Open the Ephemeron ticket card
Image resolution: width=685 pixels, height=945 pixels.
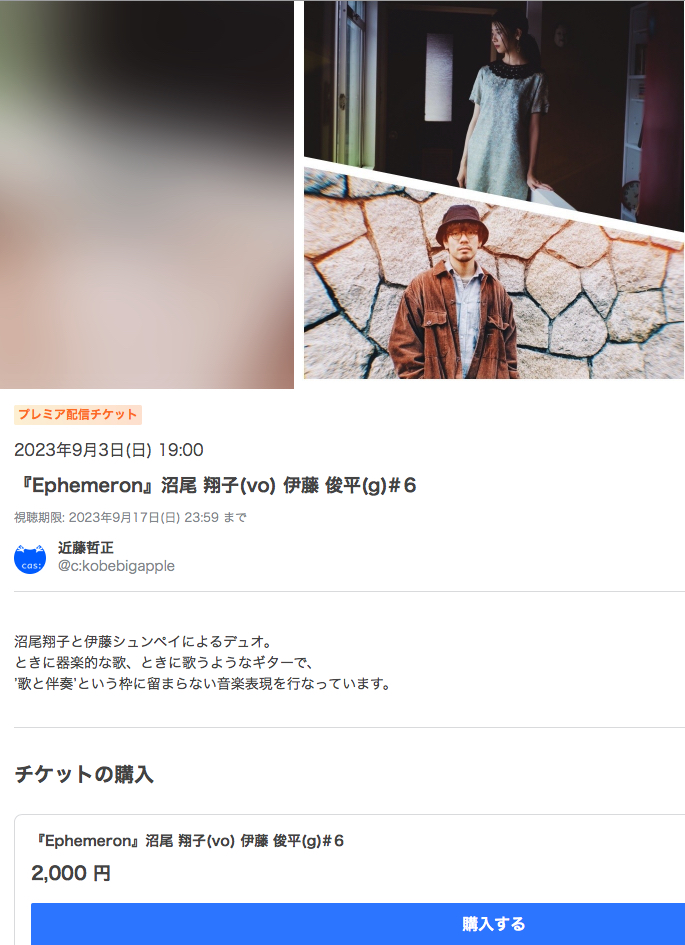190,841
